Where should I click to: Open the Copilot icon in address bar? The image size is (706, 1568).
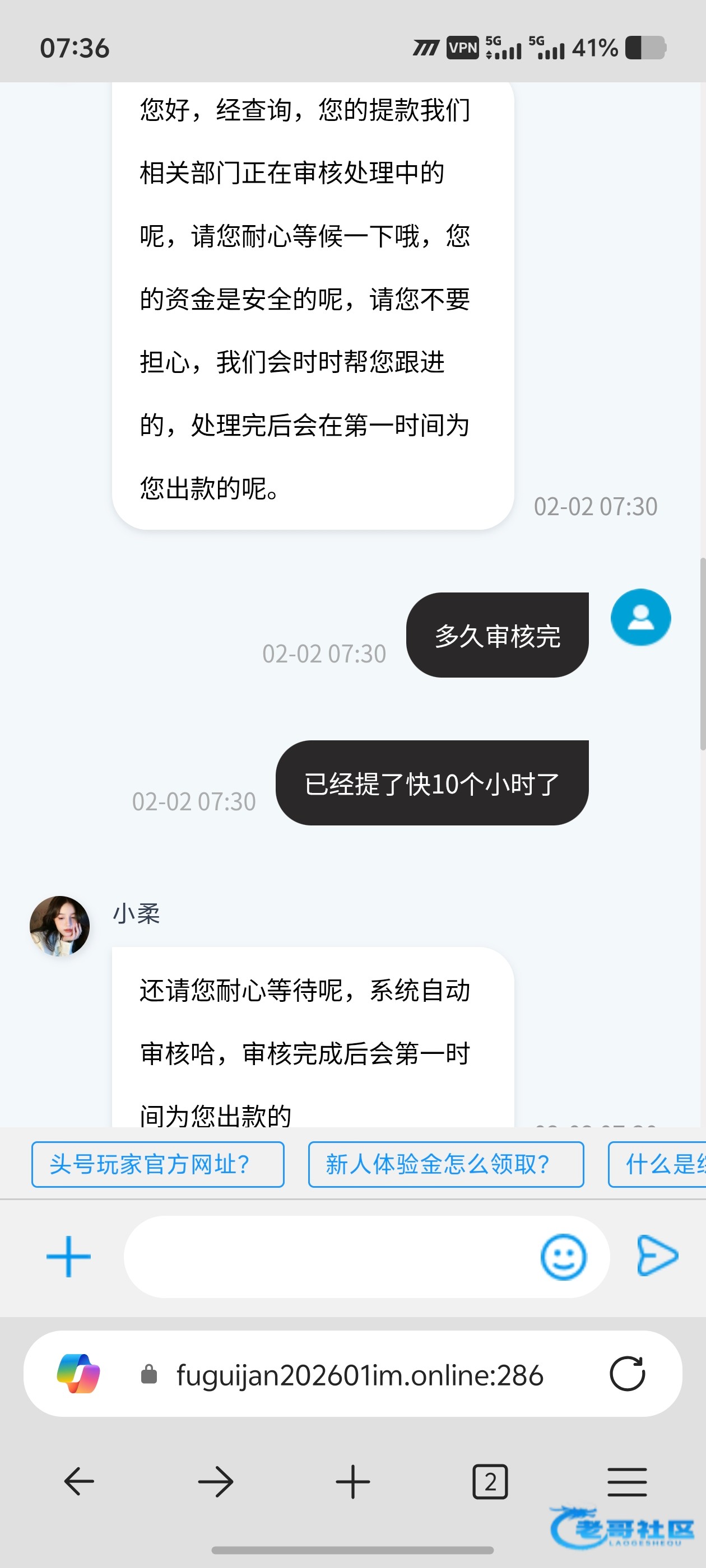coord(78,1374)
